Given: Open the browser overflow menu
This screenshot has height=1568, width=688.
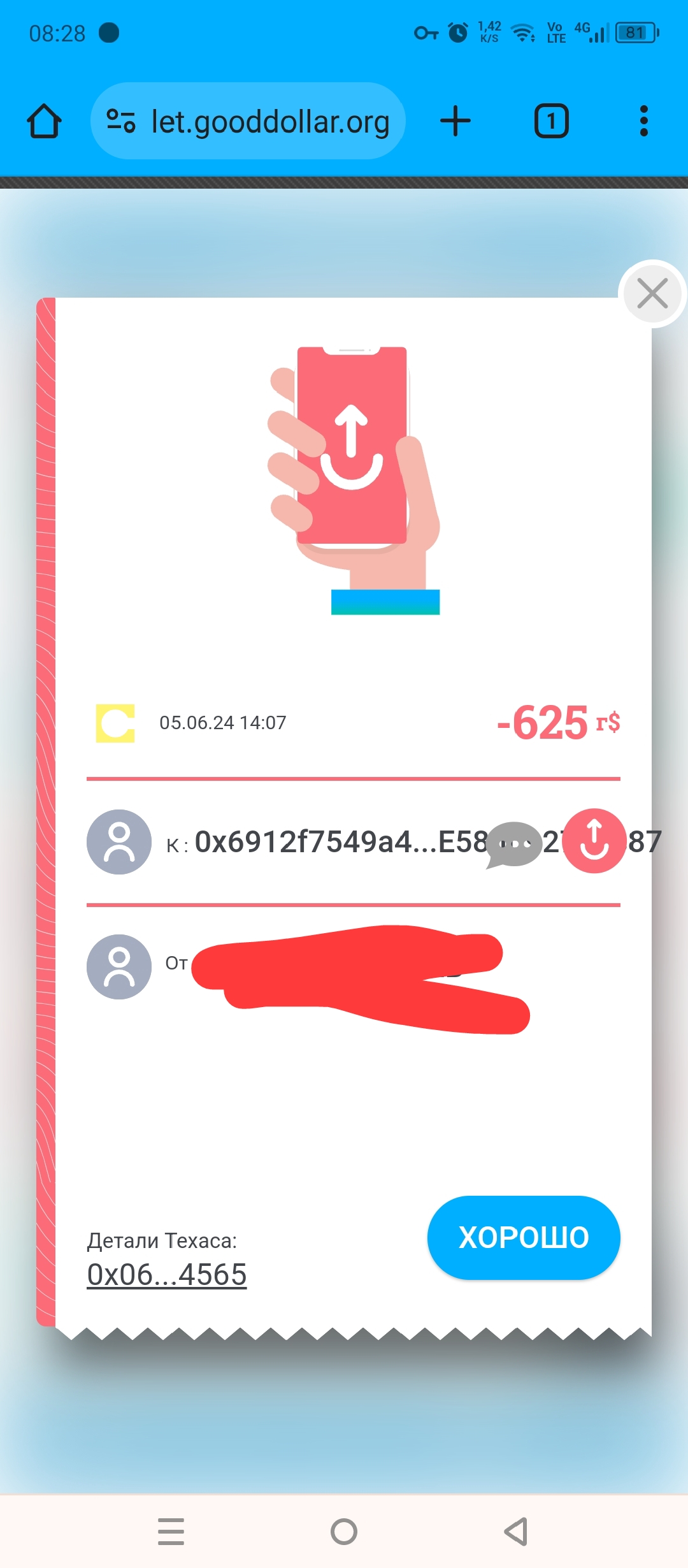Looking at the screenshot, I should pos(643,121).
